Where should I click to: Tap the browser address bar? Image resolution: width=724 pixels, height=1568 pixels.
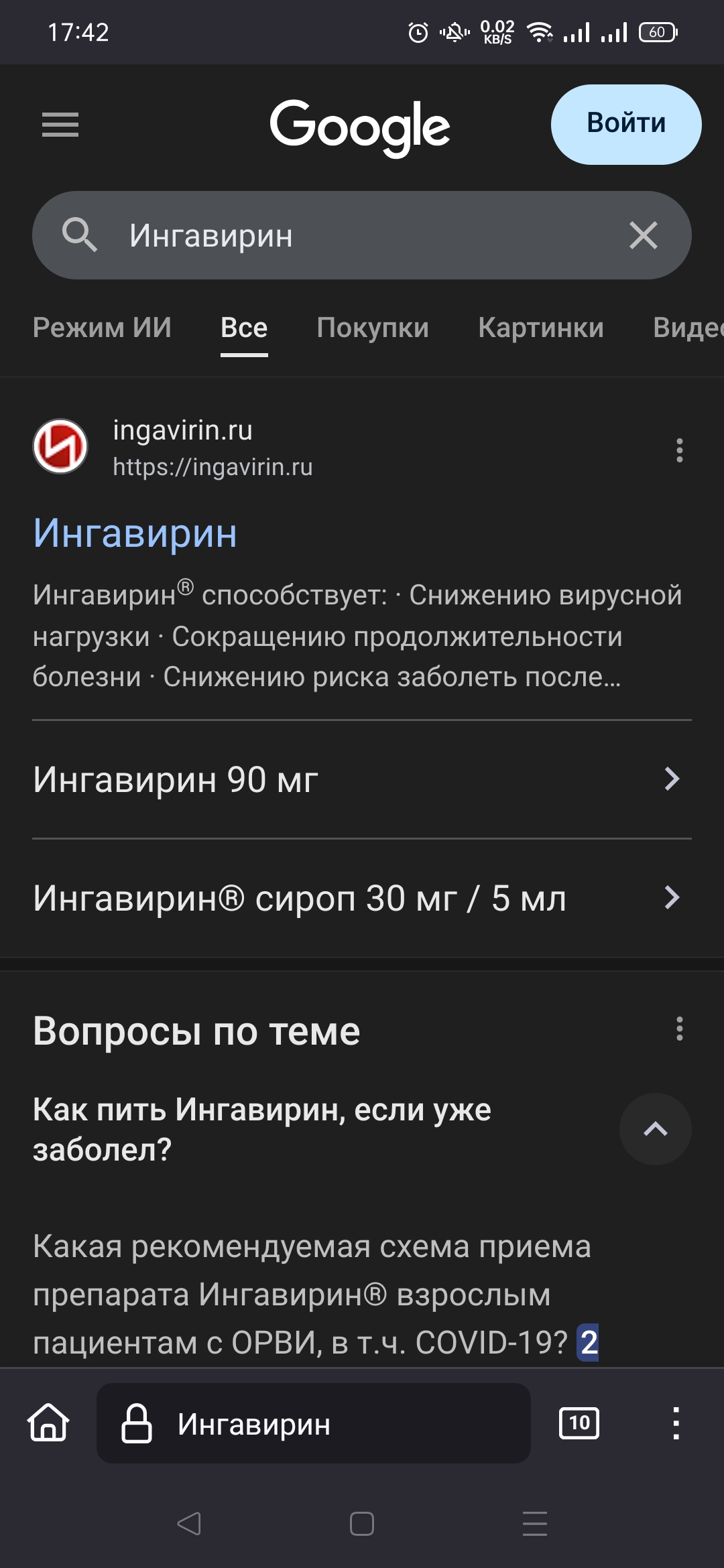click(314, 1423)
